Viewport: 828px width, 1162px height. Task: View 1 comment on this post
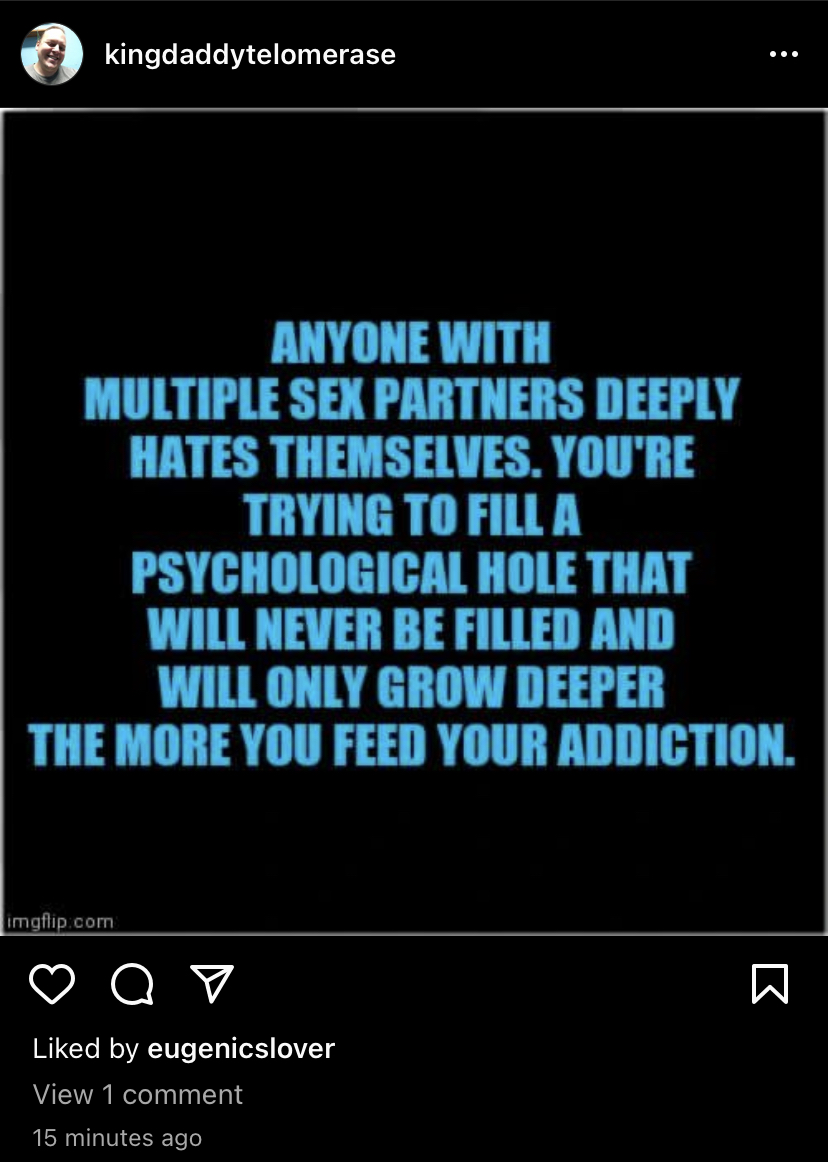tap(137, 1094)
